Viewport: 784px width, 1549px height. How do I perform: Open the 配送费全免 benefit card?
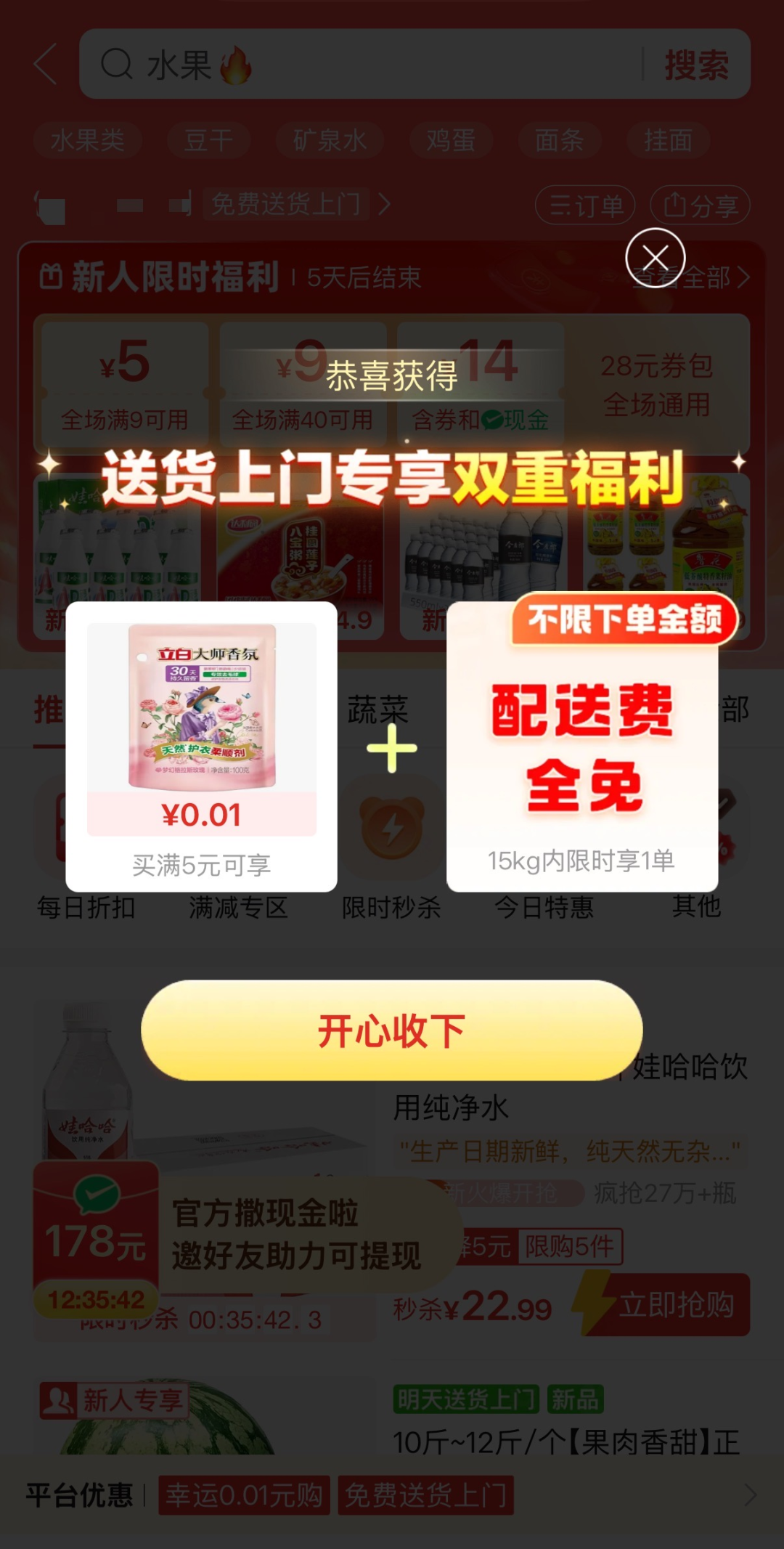pos(582,748)
